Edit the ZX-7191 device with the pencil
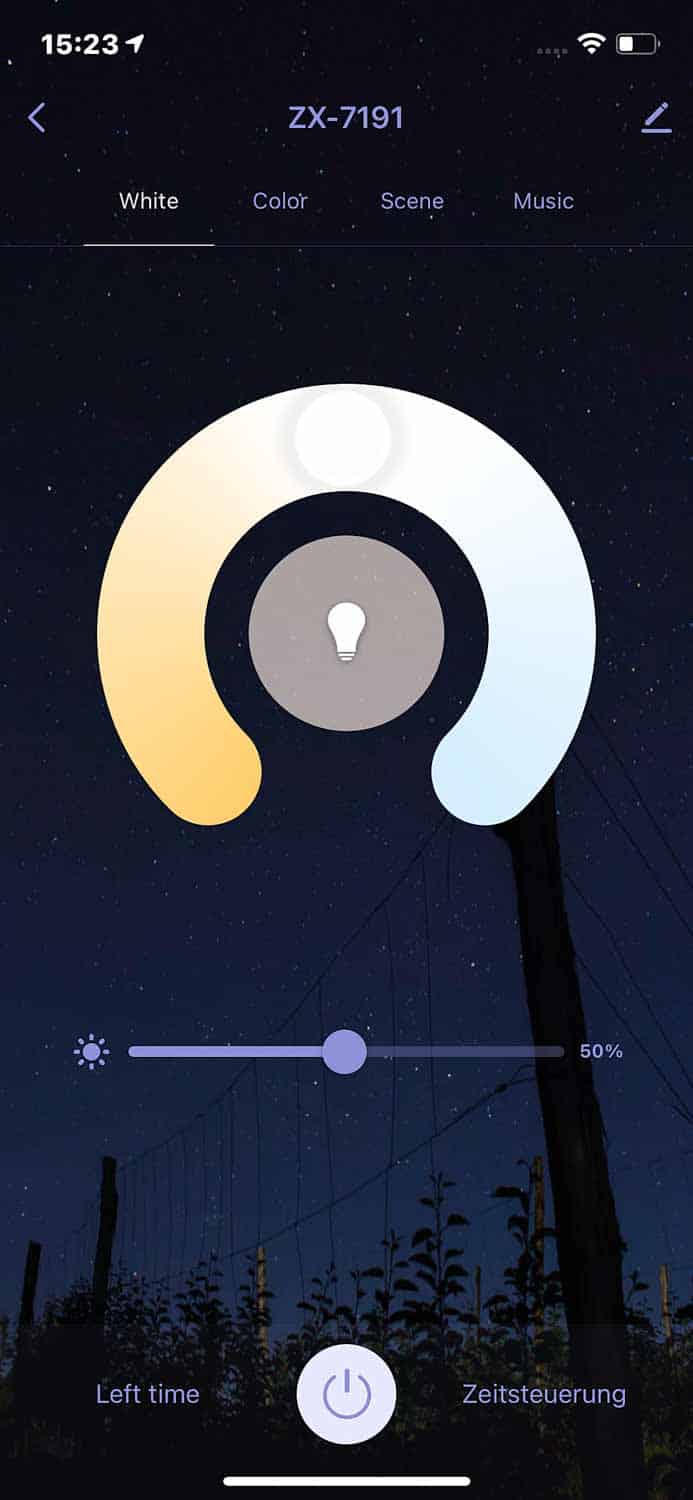This screenshot has width=693, height=1500. [656, 118]
